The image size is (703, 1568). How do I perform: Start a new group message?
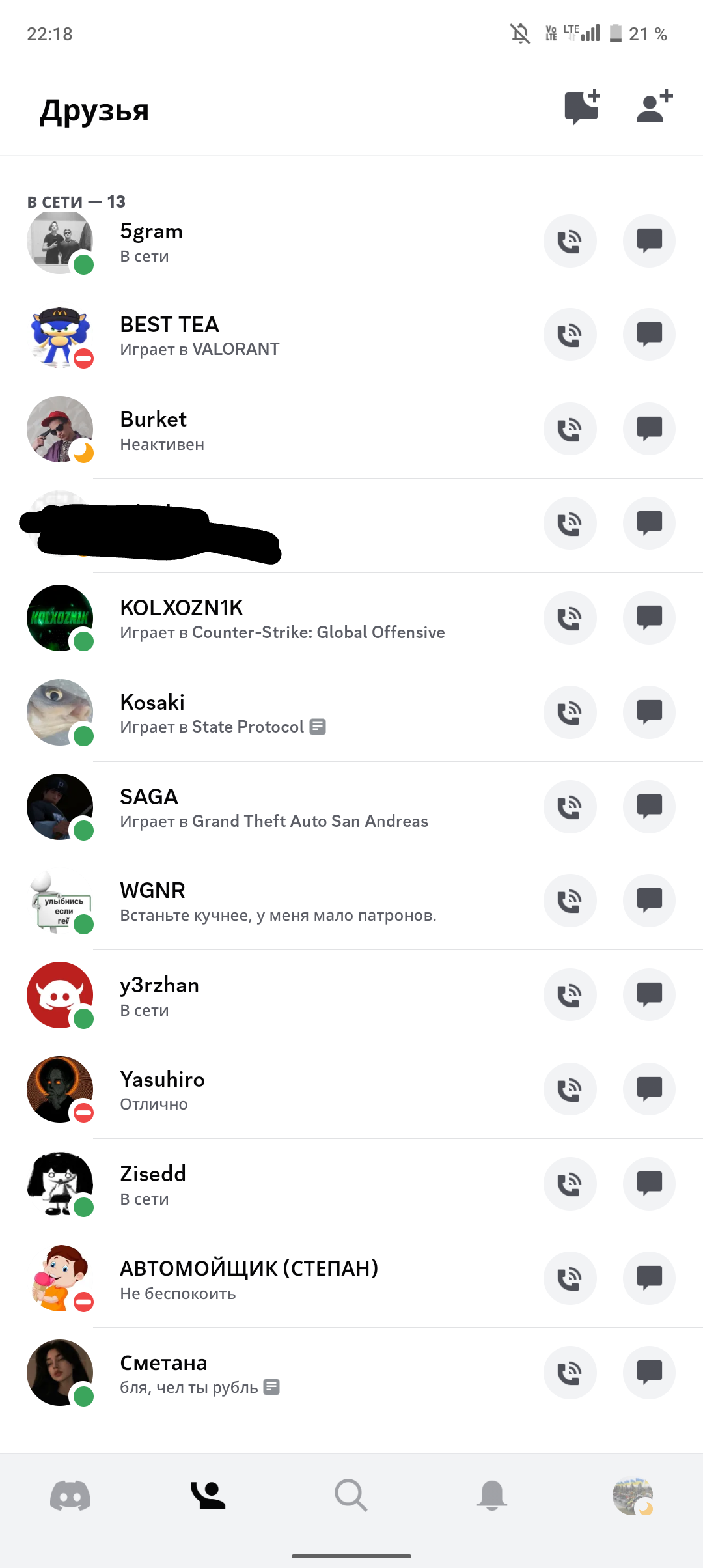click(x=581, y=107)
